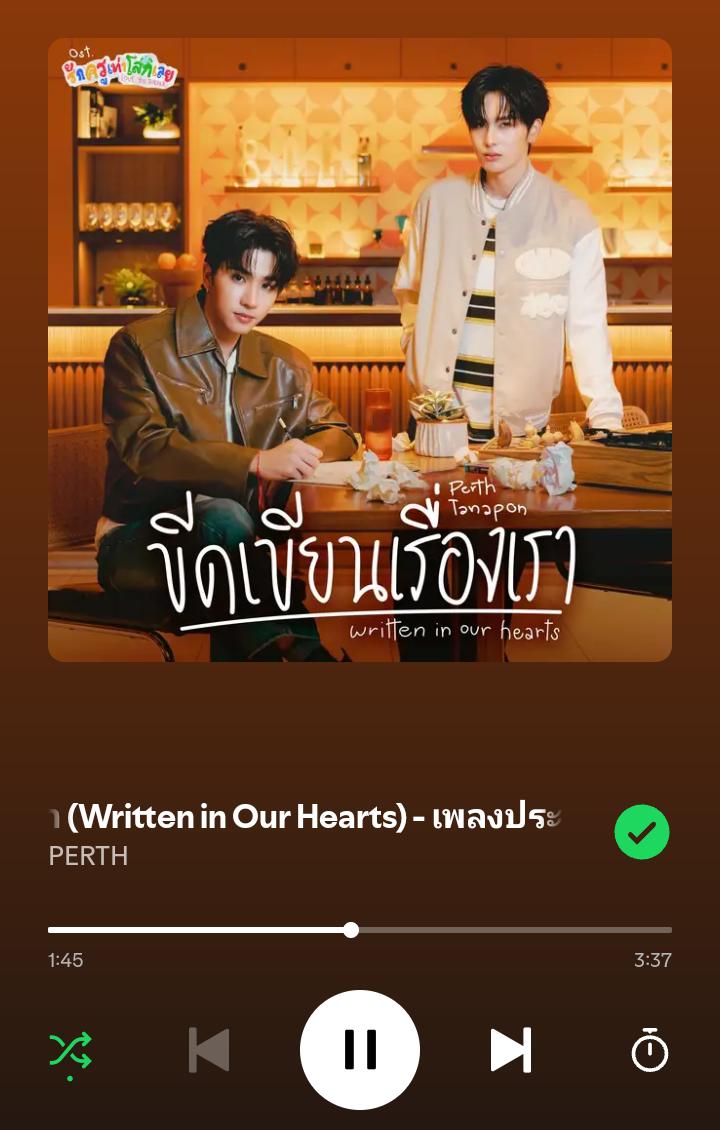Go back to the previous track
Screen dimensions: 720x1130
click(209, 1050)
